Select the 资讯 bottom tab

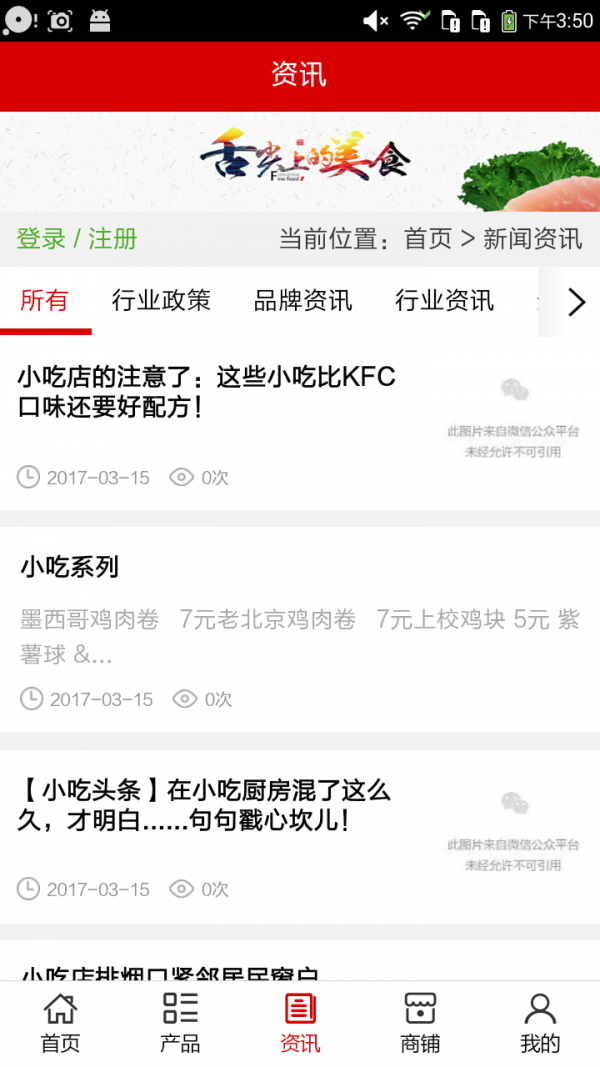300,1023
